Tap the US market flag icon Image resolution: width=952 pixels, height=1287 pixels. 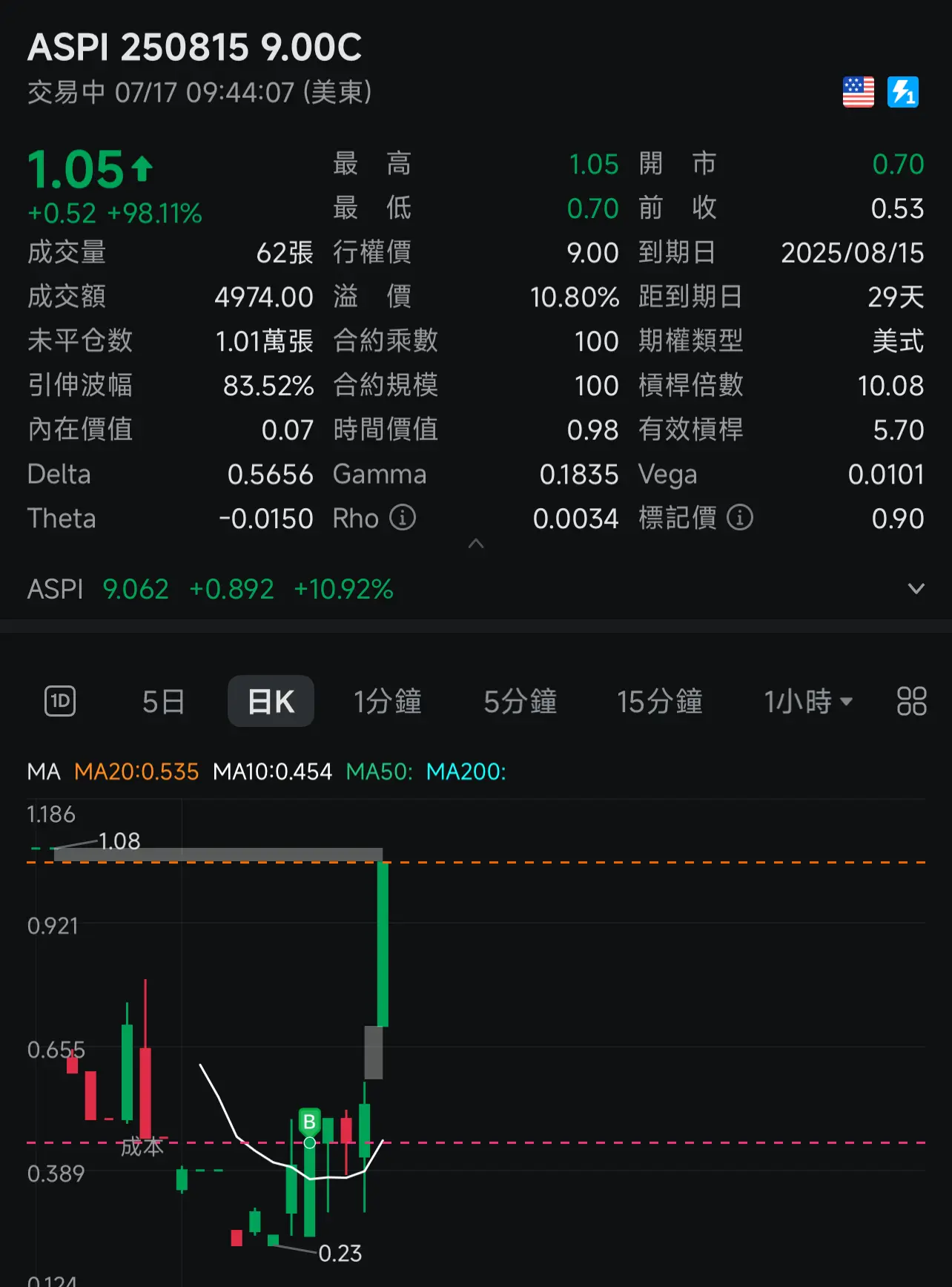point(858,93)
